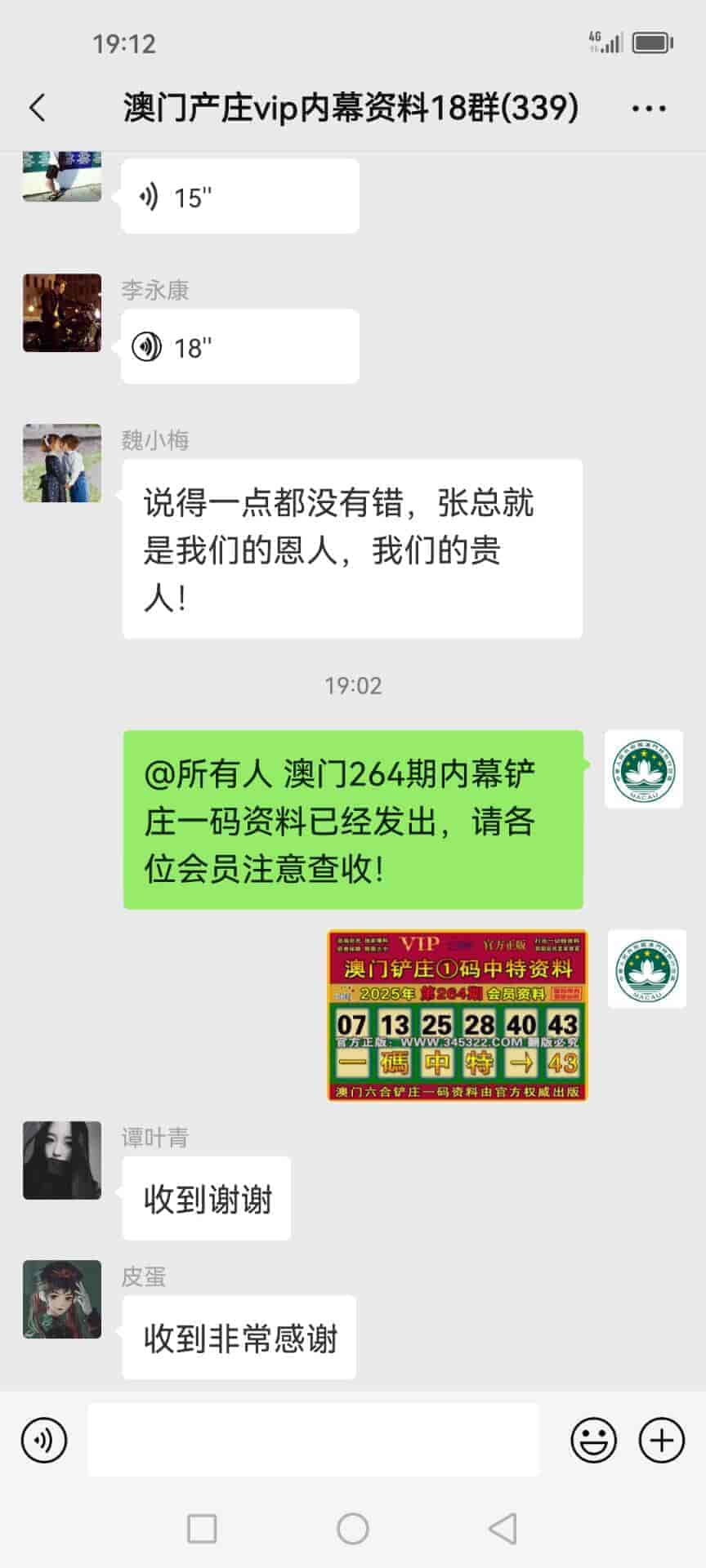Open 魏小梅's profile avatar
The height and width of the screenshot is (1568, 706).
pos(62,463)
